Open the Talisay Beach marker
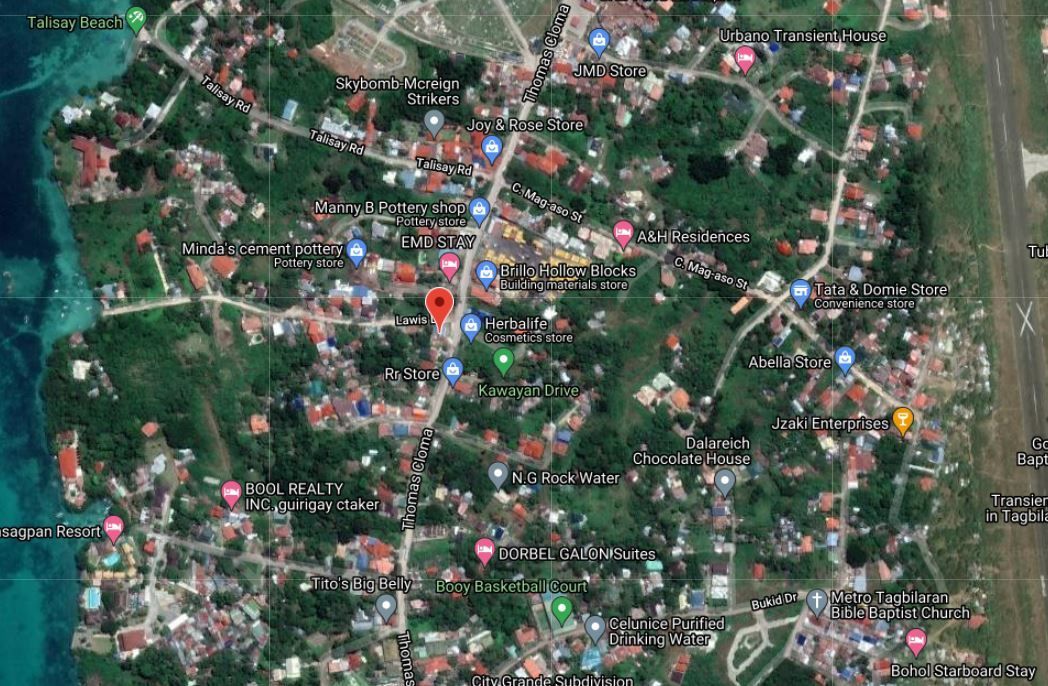Image resolution: width=1048 pixels, height=686 pixels. [136, 19]
